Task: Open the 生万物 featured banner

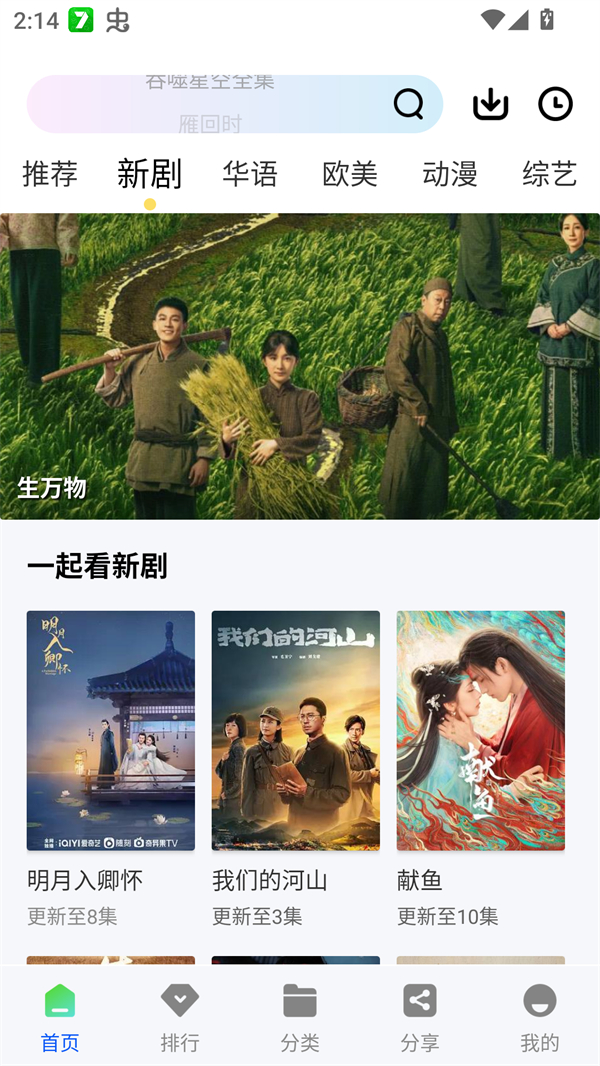Action: 300,366
